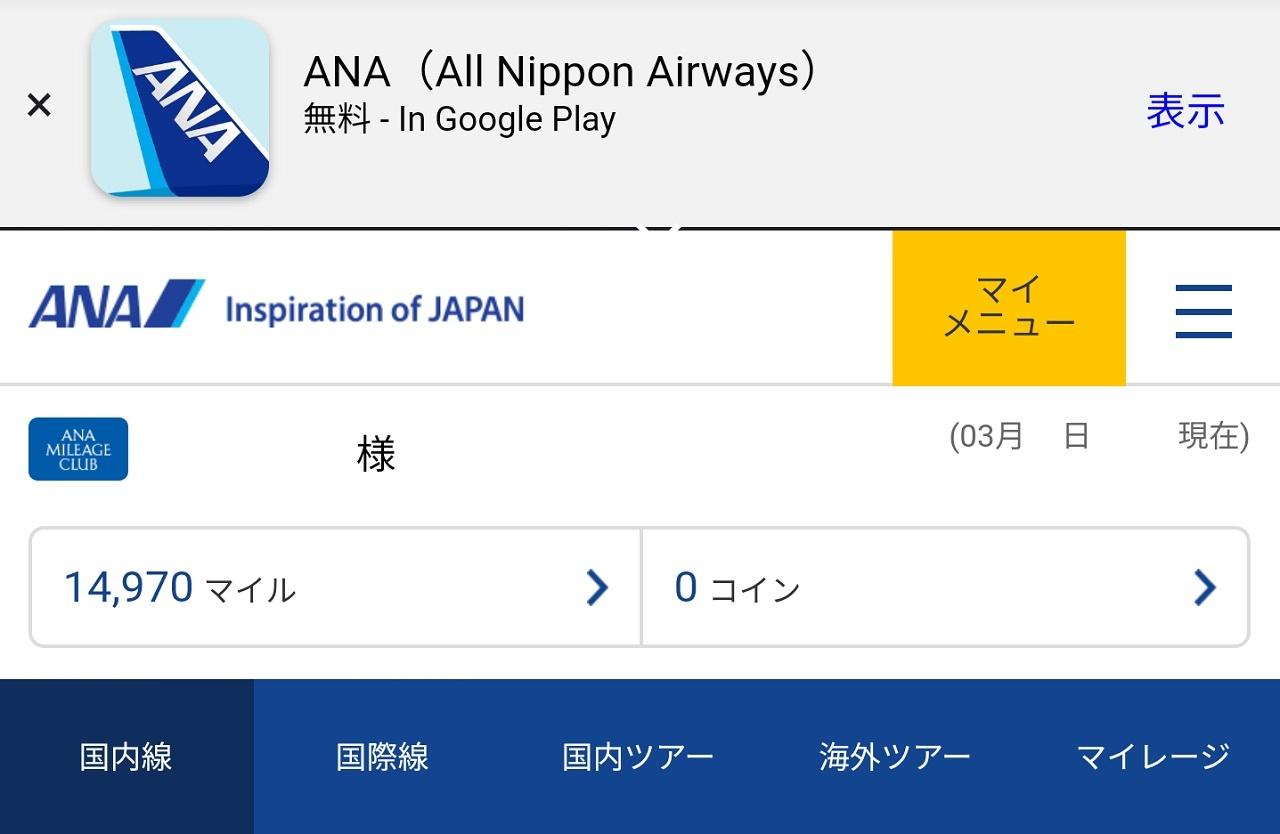Open the 14,970 マイル balance details
Screen dimensions: 1280x834
335,588
